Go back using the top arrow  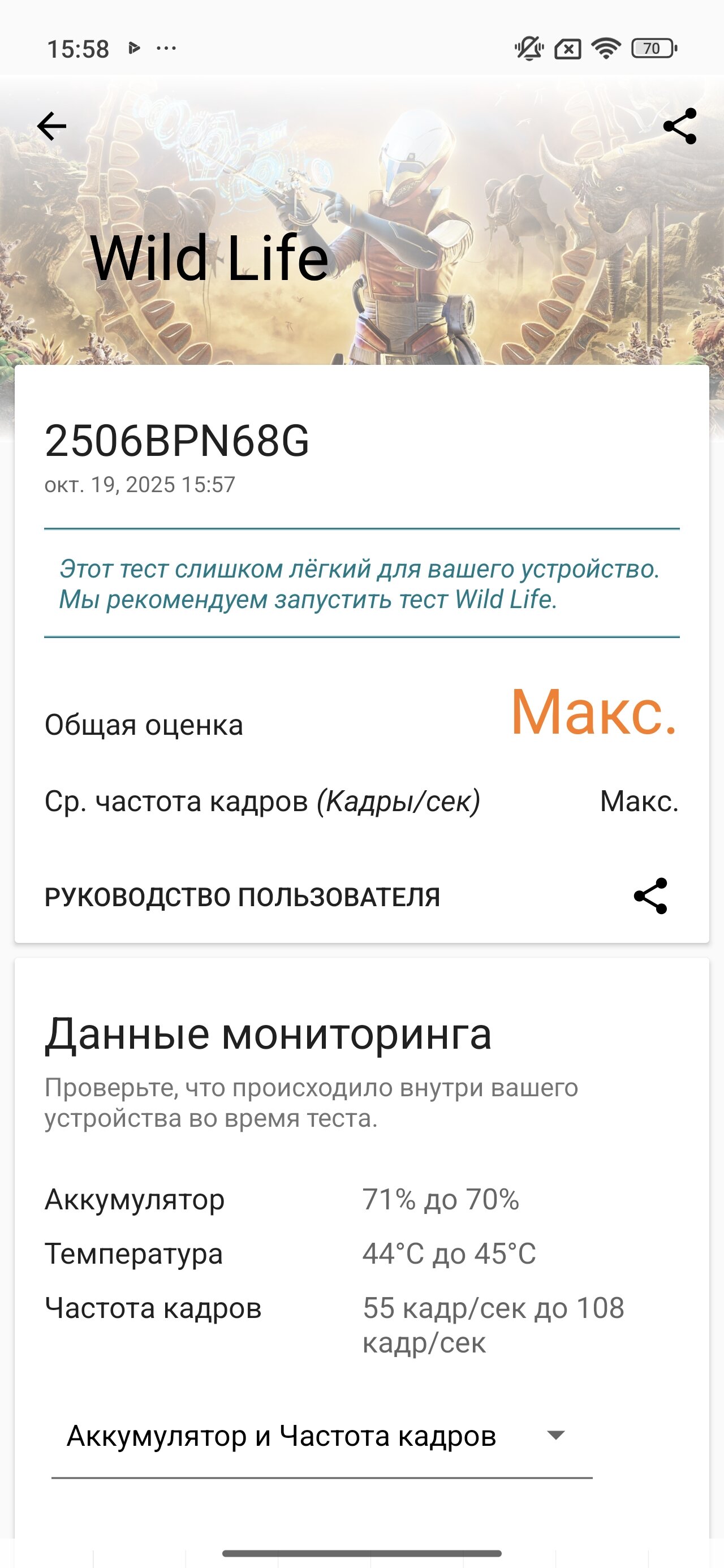(x=52, y=127)
